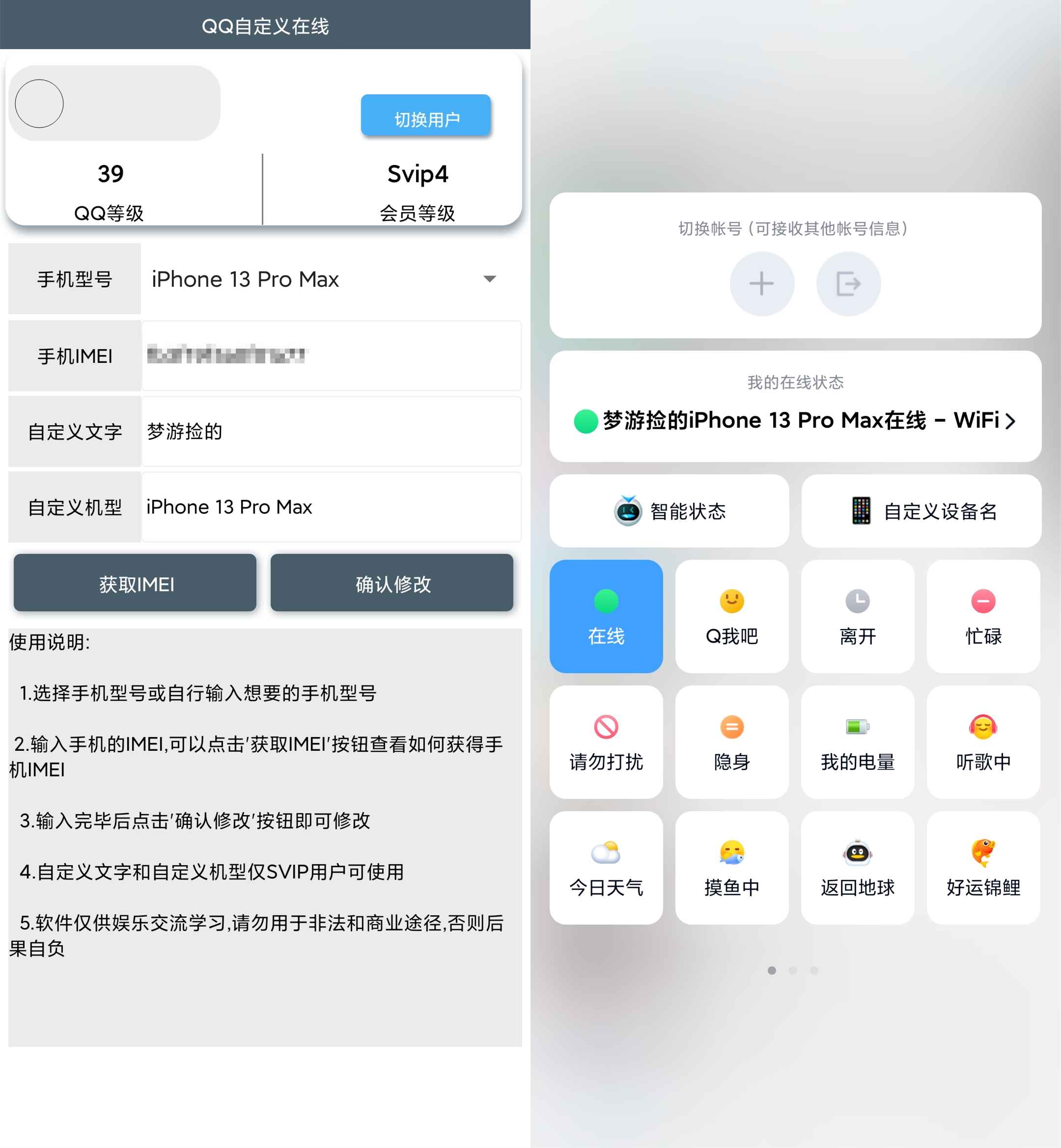
Task: Focus the 手机IMEI input field
Action: (x=331, y=356)
